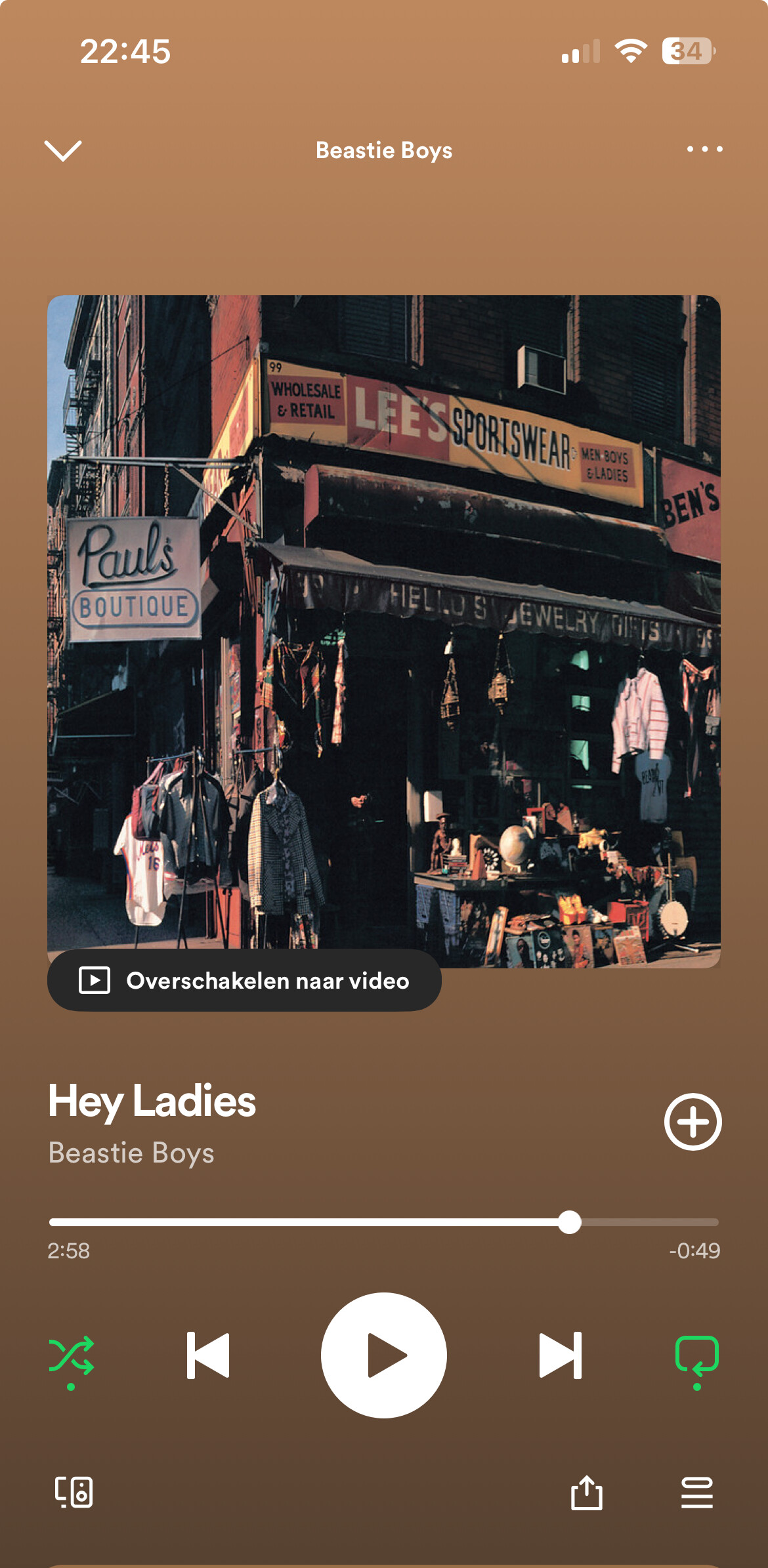Viewport: 768px width, 1568px height.
Task: Toggle the repeat button
Action: [697, 1357]
